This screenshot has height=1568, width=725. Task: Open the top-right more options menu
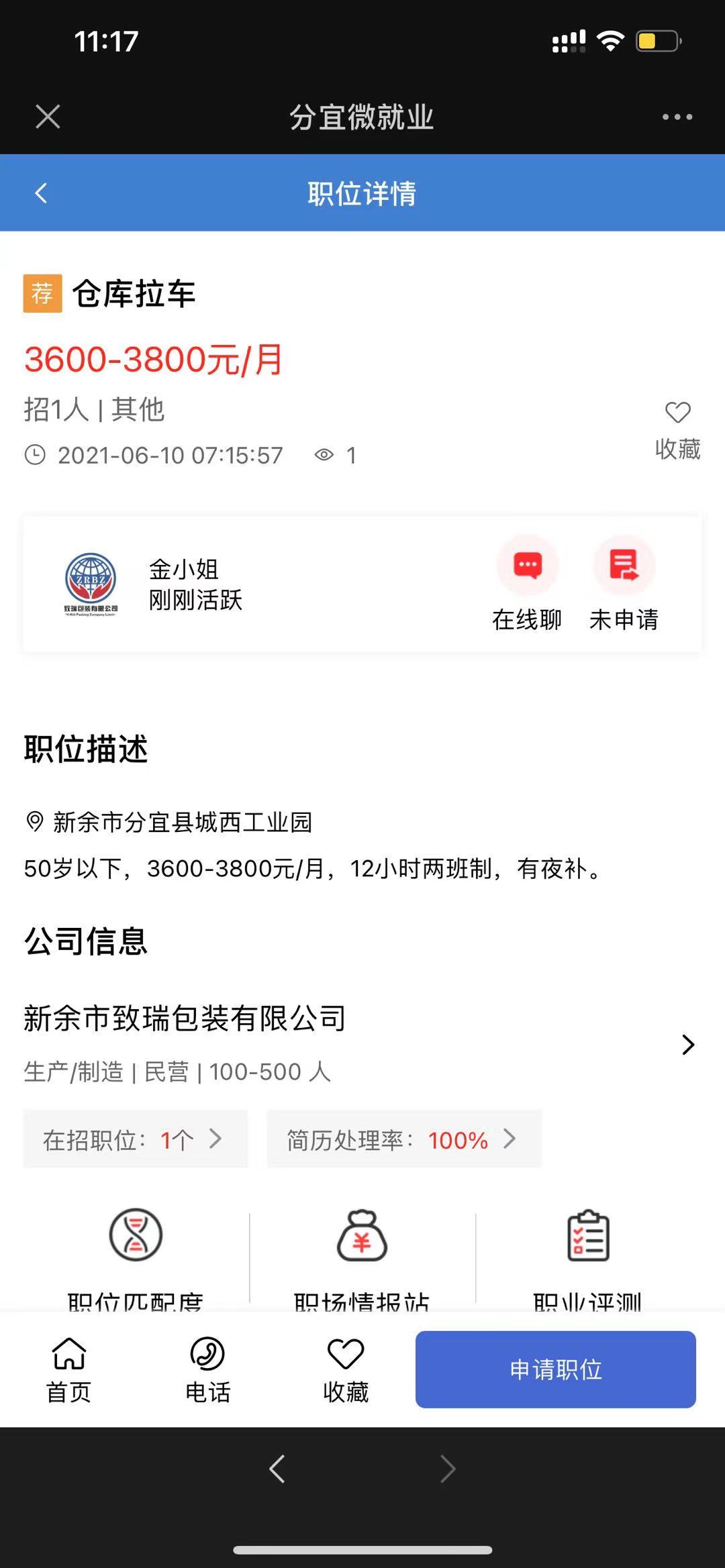click(676, 116)
